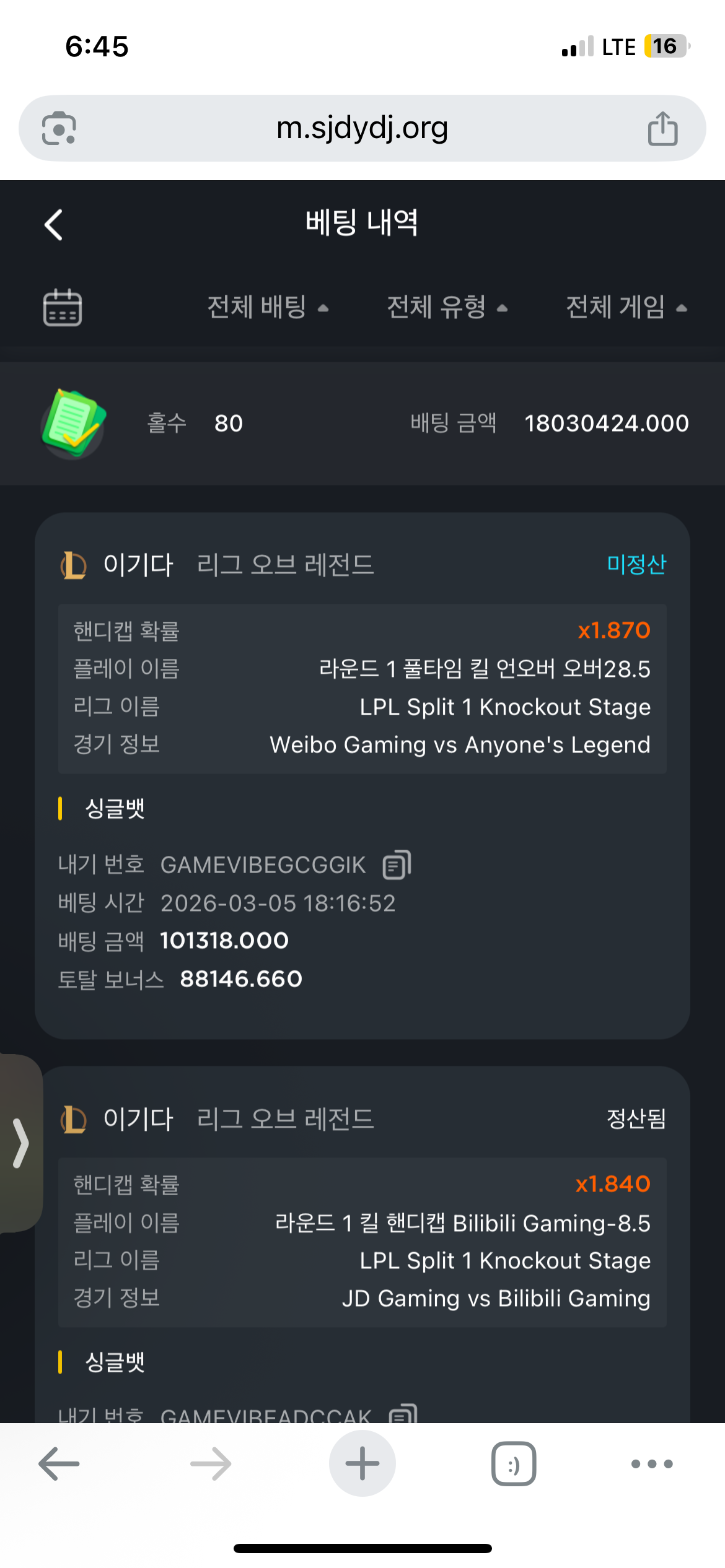Expand the 전체 유형 filter dropdown
The image size is (725, 1568).
(x=447, y=307)
